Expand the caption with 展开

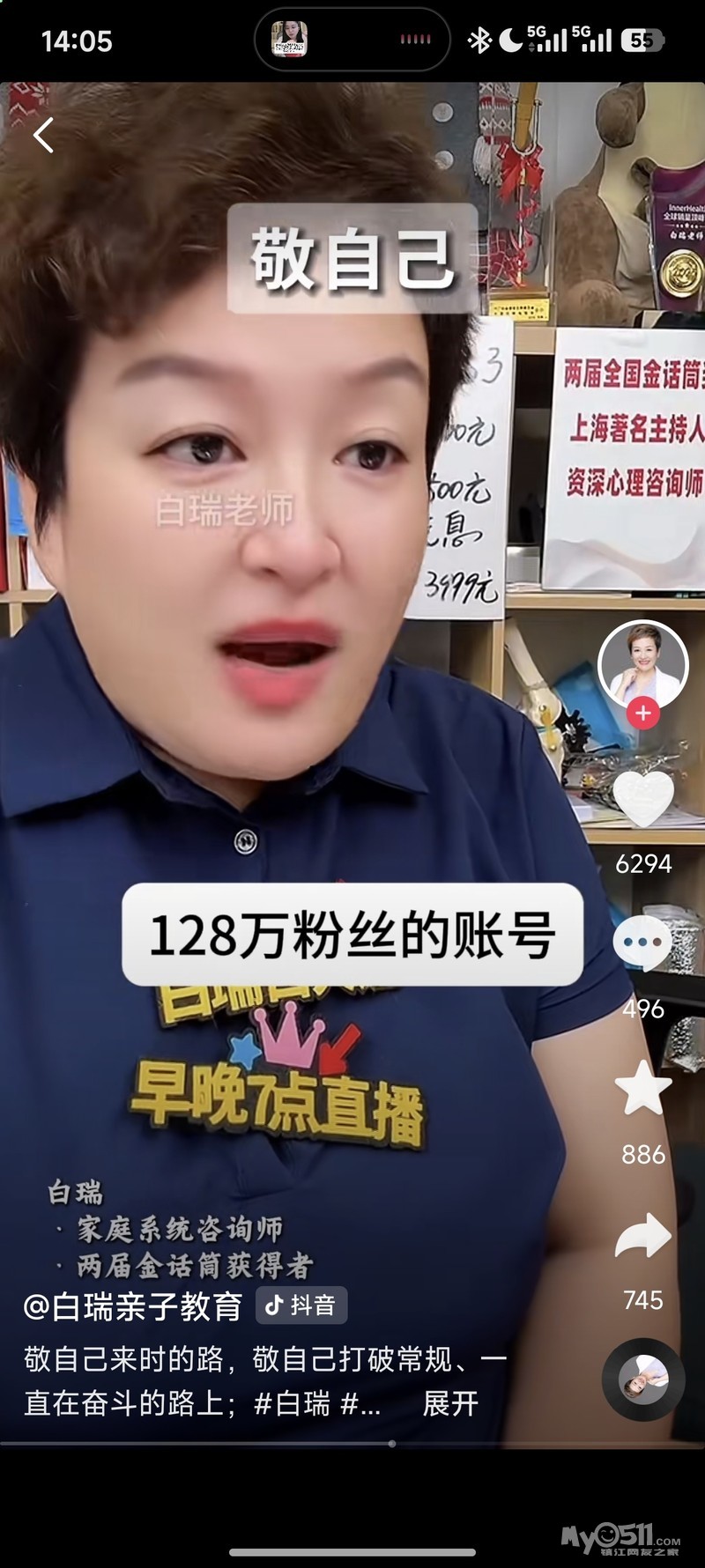(x=450, y=1403)
